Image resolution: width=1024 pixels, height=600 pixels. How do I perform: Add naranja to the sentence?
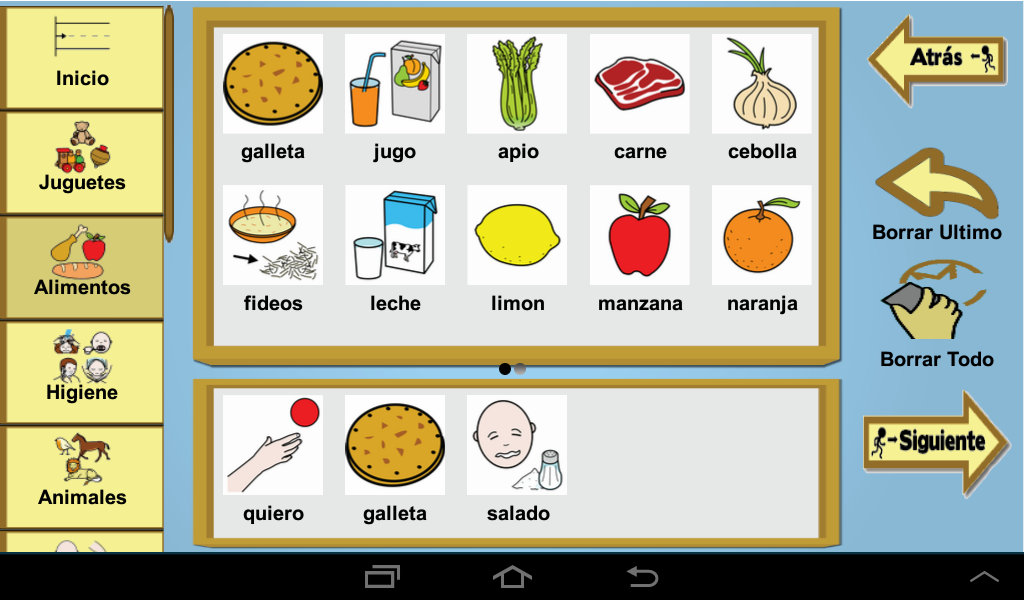[x=762, y=248]
